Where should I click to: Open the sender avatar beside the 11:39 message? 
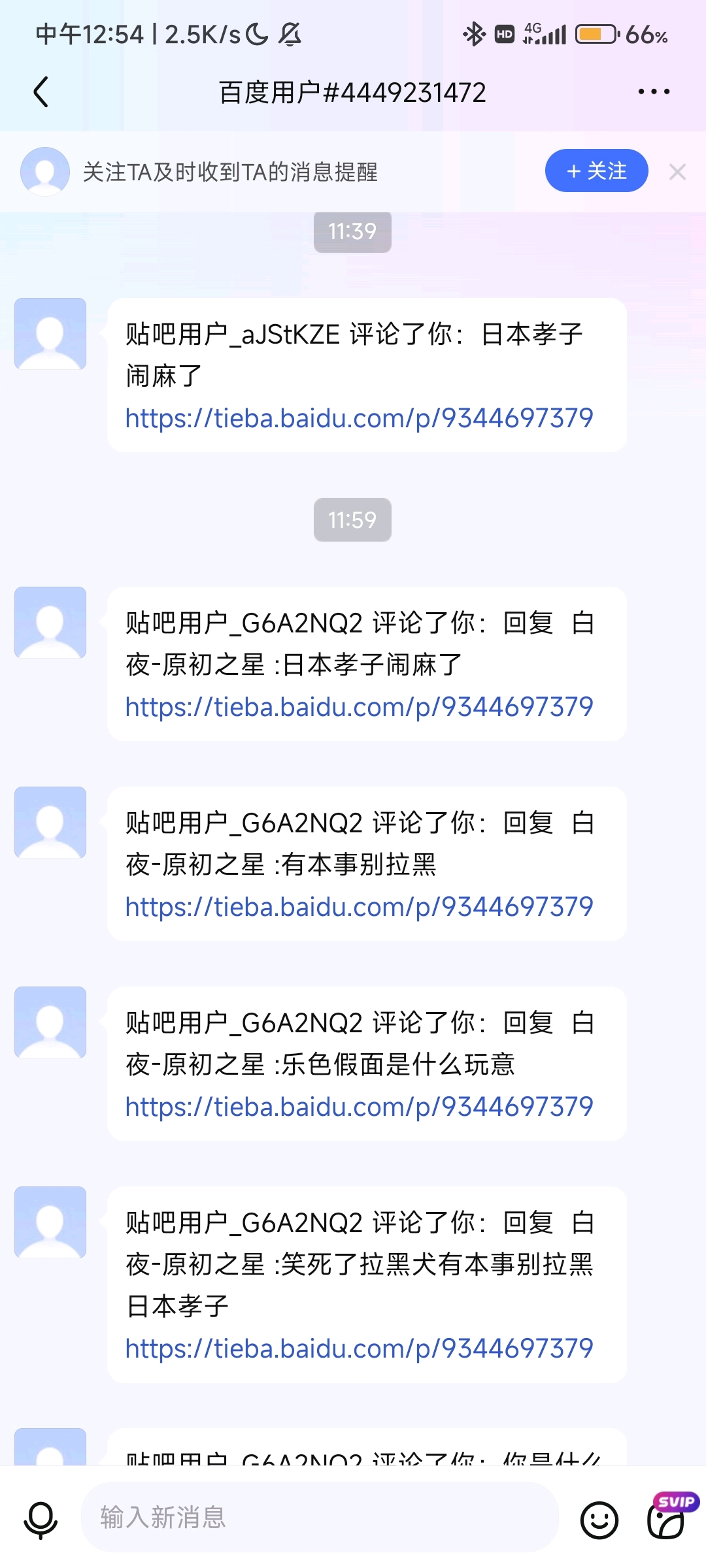[x=50, y=334]
